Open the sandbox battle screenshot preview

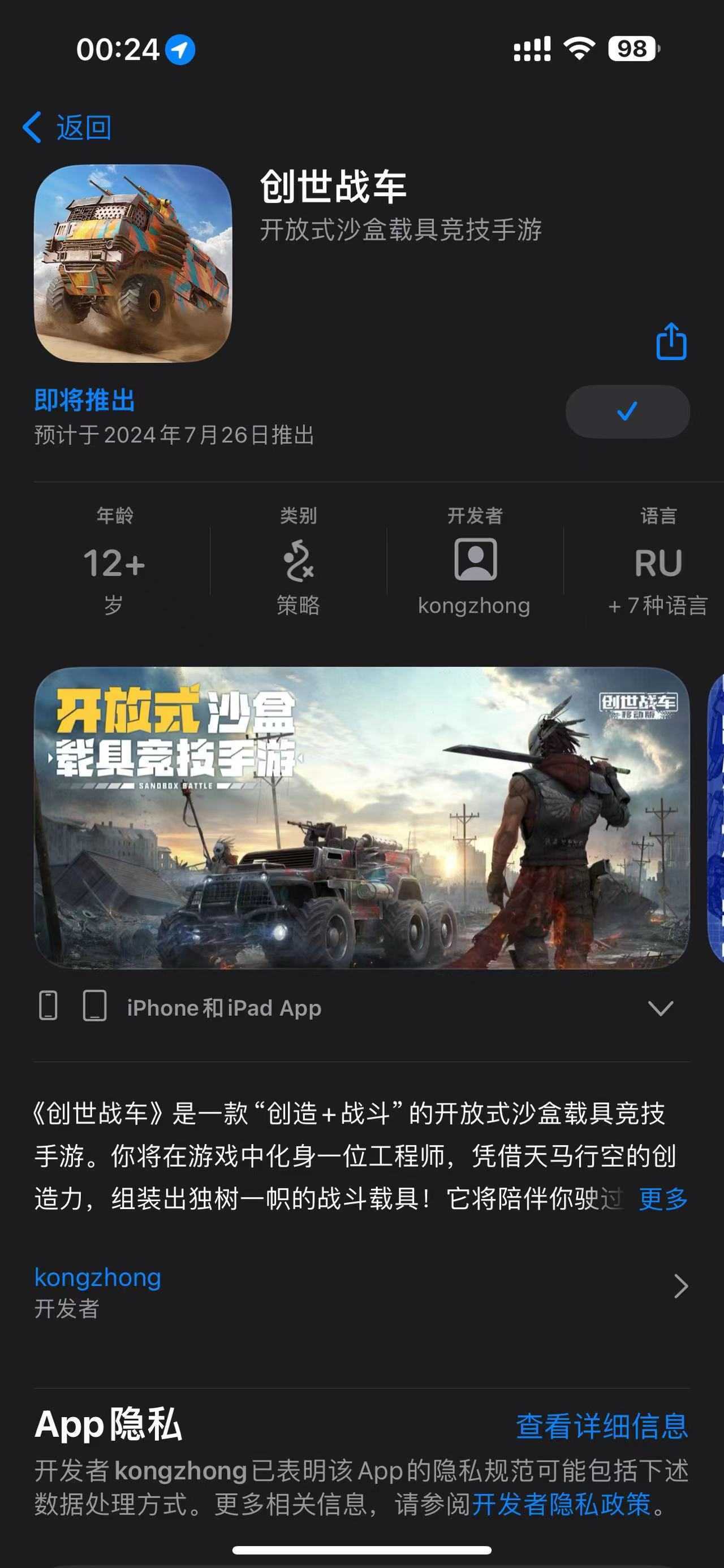(361, 817)
